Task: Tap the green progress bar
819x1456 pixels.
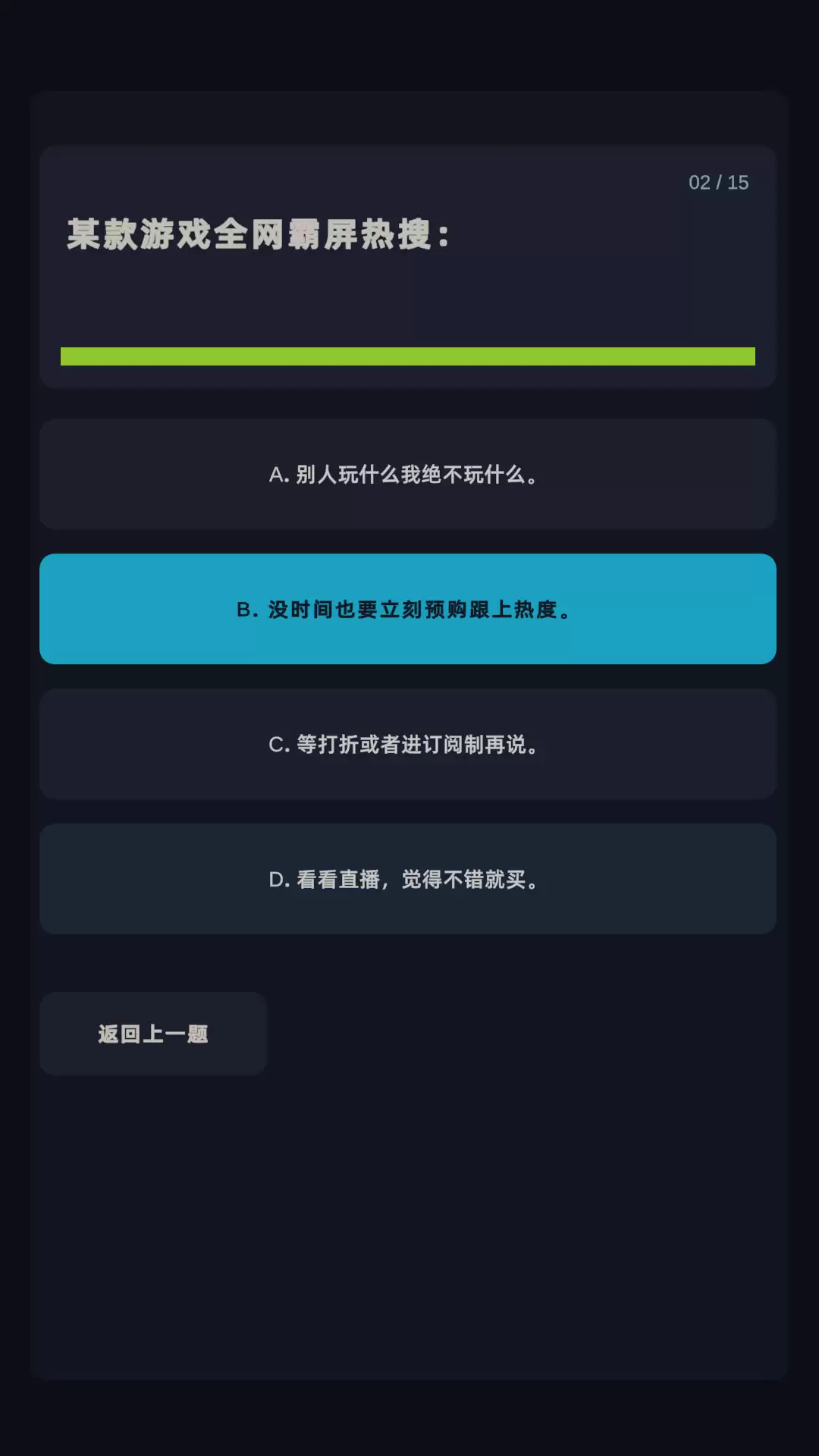Action: (x=409, y=356)
